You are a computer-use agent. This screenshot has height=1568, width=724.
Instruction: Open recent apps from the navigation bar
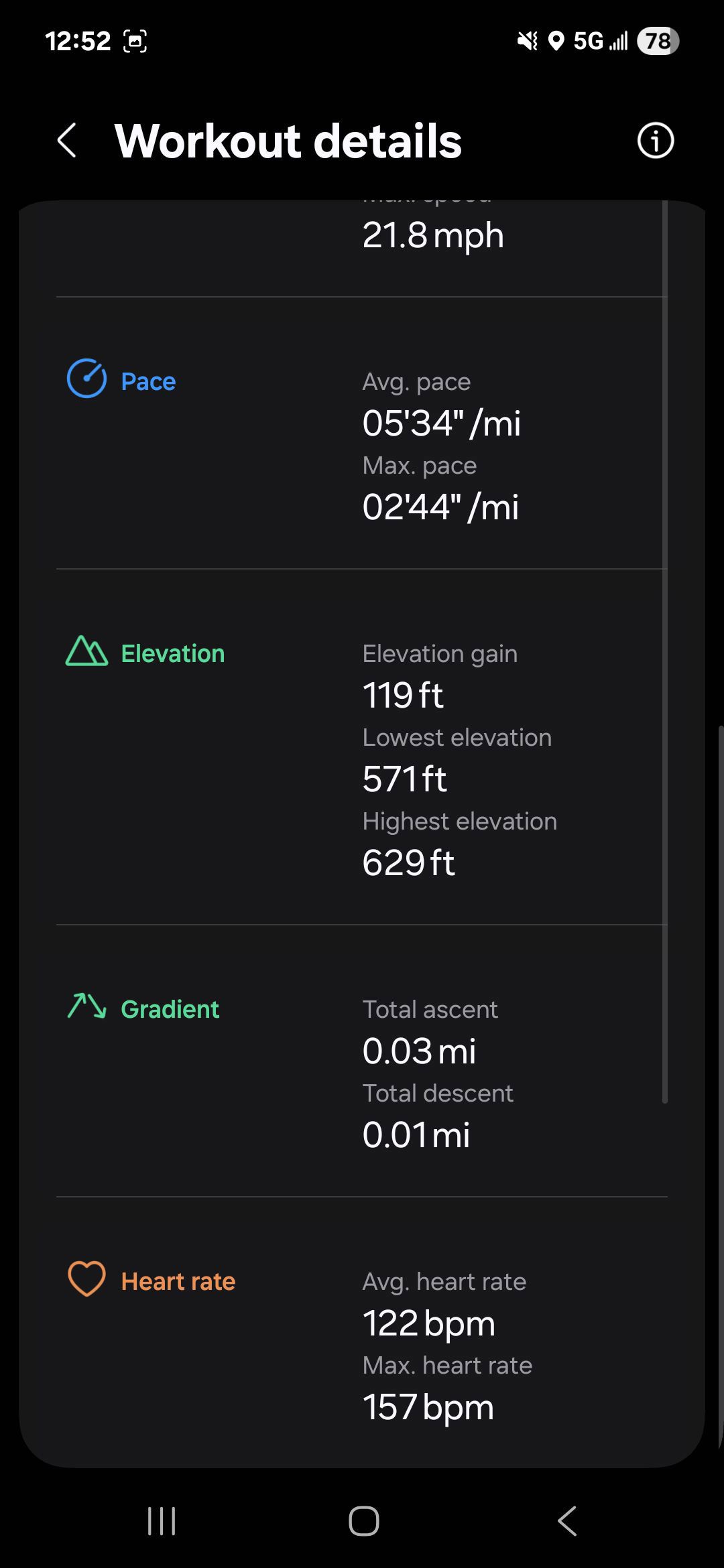tap(162, 1521)
